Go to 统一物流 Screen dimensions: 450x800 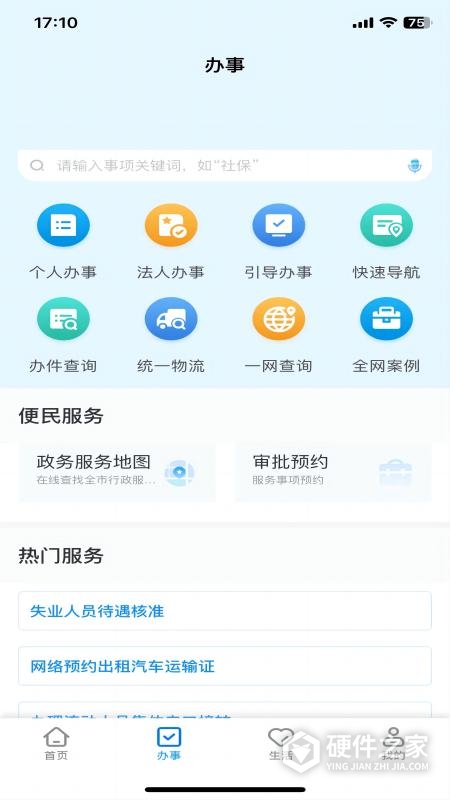click(x=171, y=335)
